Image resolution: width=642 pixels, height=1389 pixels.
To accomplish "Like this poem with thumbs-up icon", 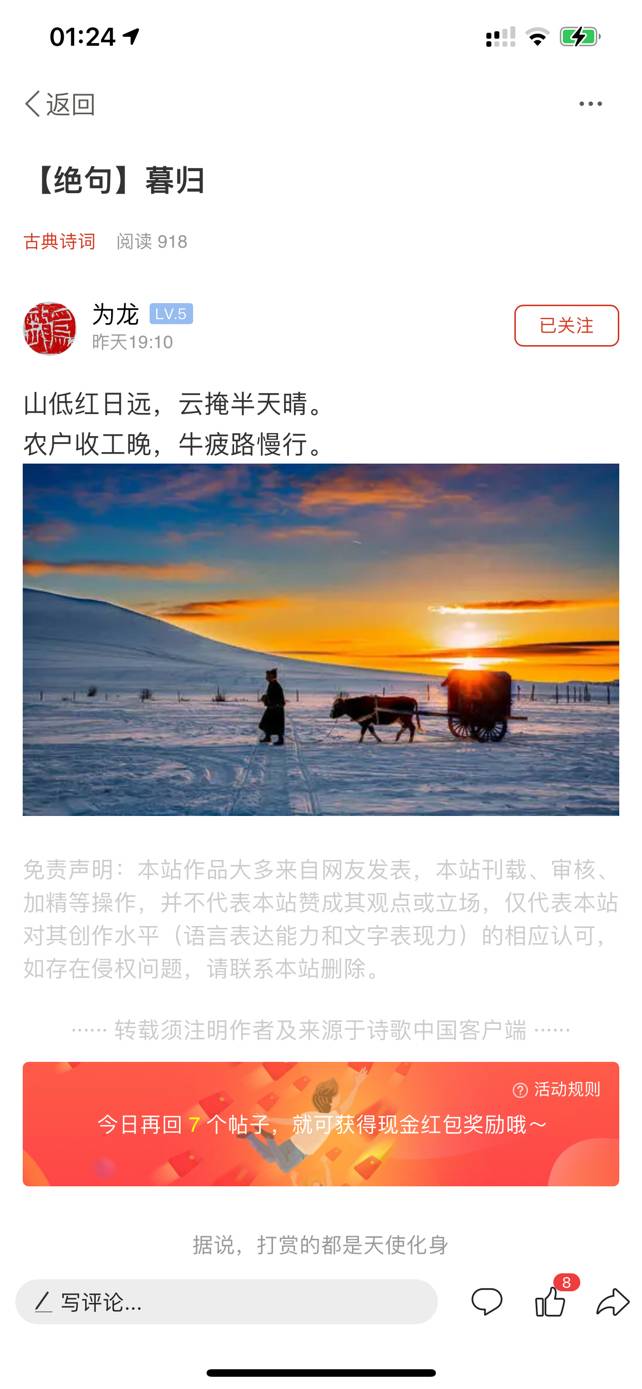I will 550,1301.
